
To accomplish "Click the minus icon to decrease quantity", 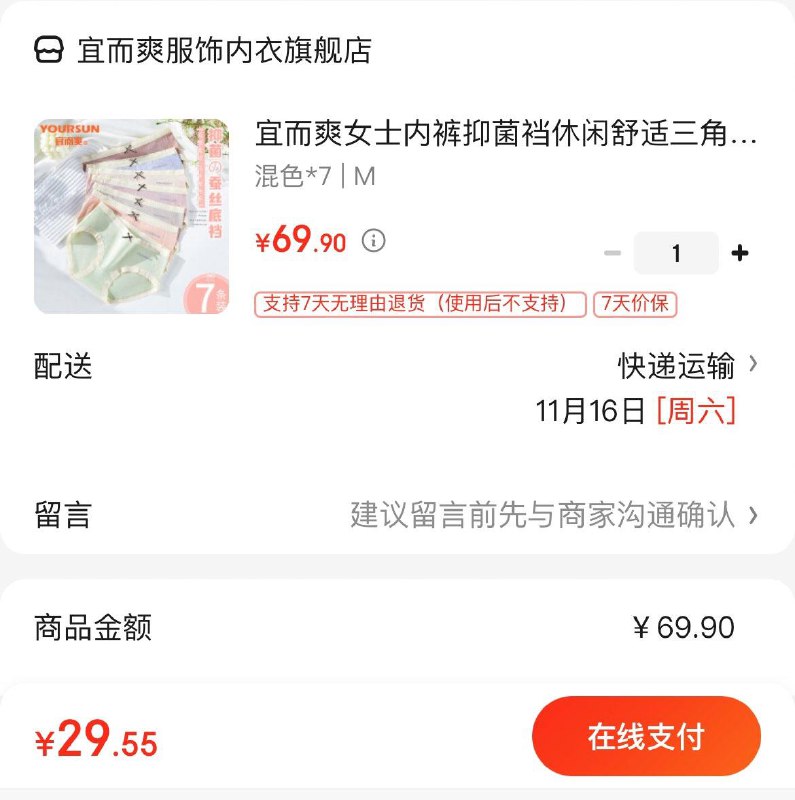I will click(612, 254).
